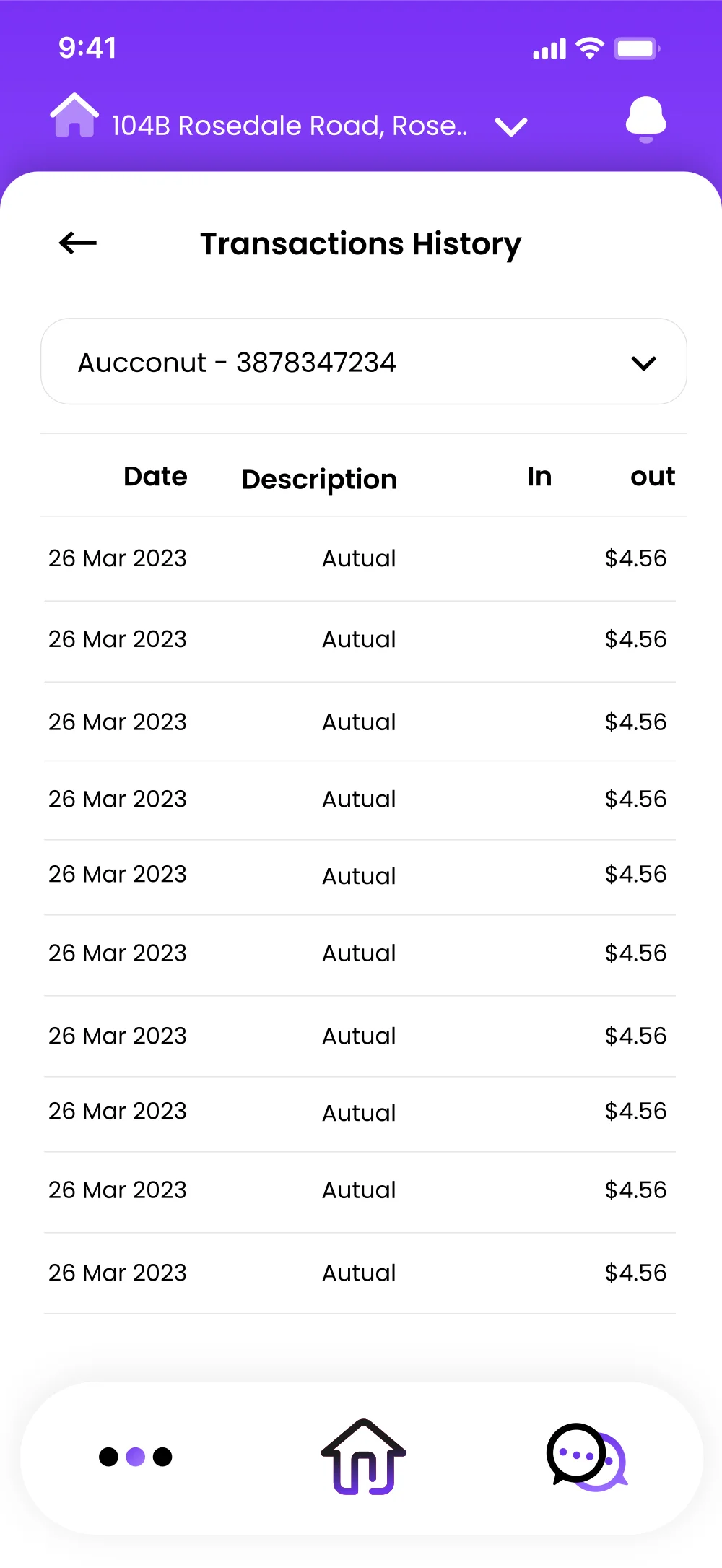This screenshot has width=722, height=1568.
Task: Tap the out column header
Action: [x=652, y=476]
